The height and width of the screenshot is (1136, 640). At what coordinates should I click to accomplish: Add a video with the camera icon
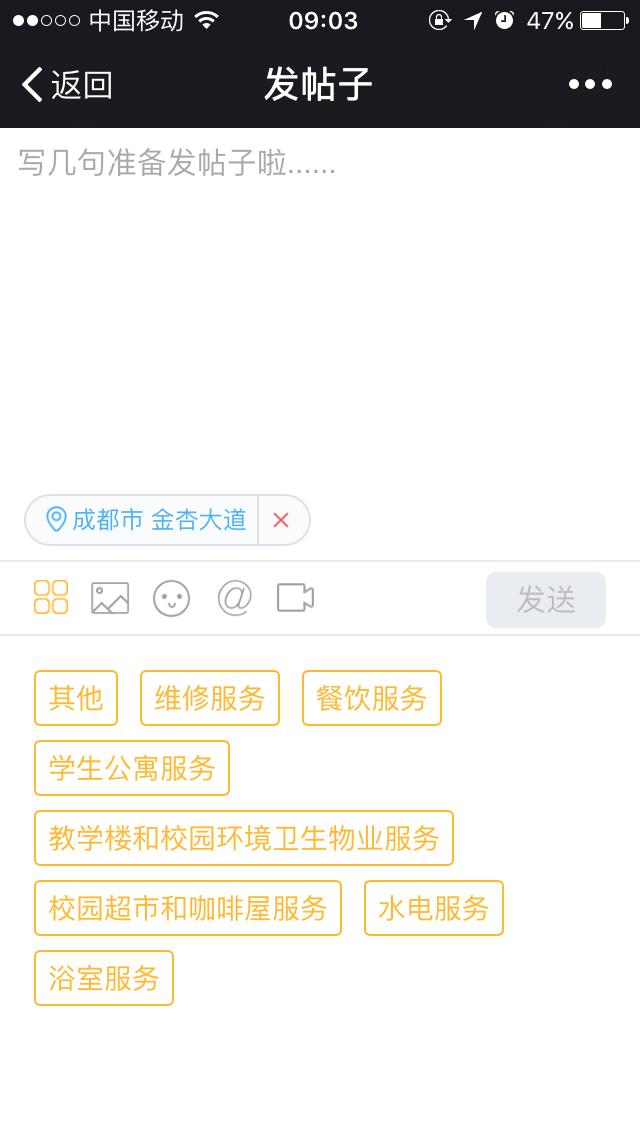click(295, 598)
